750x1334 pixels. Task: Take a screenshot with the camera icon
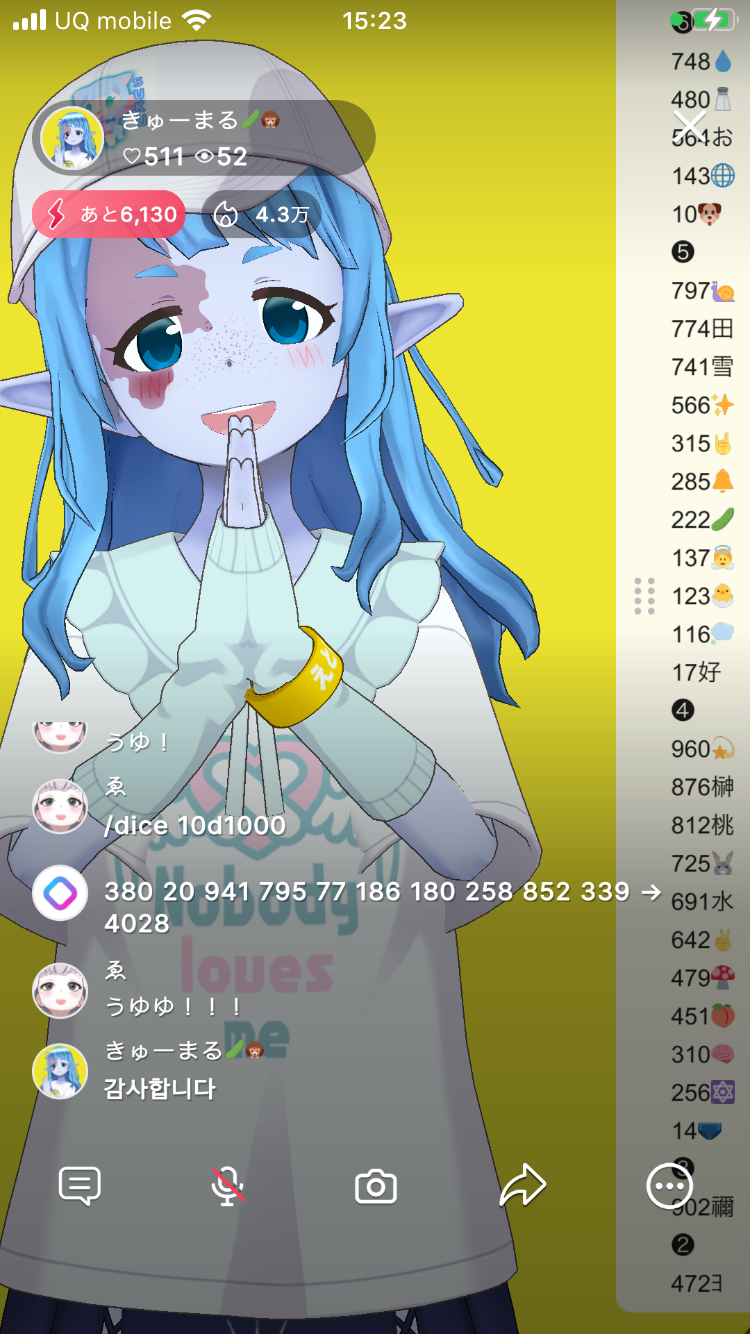click(376, 1187)
